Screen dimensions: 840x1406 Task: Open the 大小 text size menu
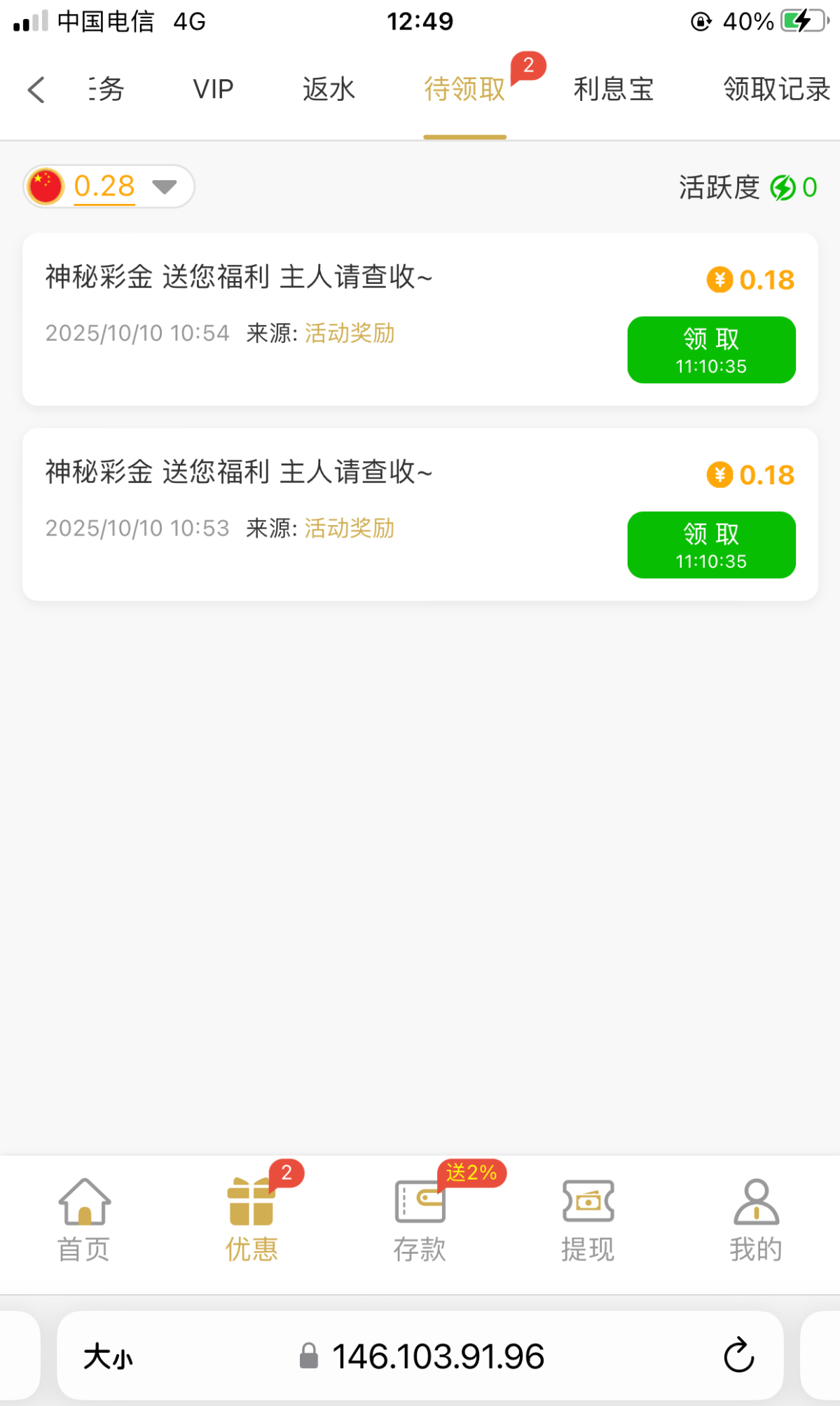click(x=108, y=1357)
